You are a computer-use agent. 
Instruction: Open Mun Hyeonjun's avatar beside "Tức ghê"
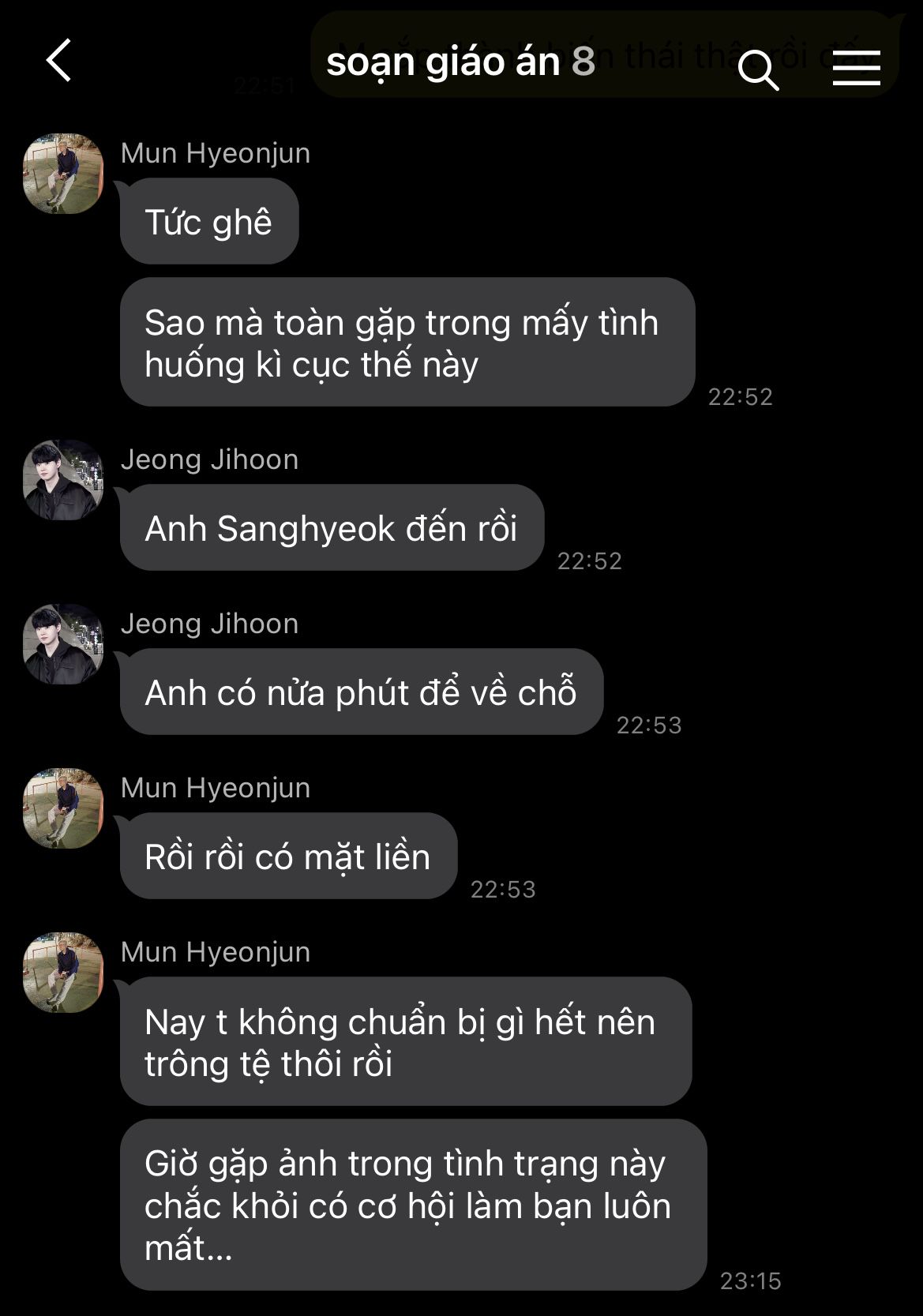[63, 174]
